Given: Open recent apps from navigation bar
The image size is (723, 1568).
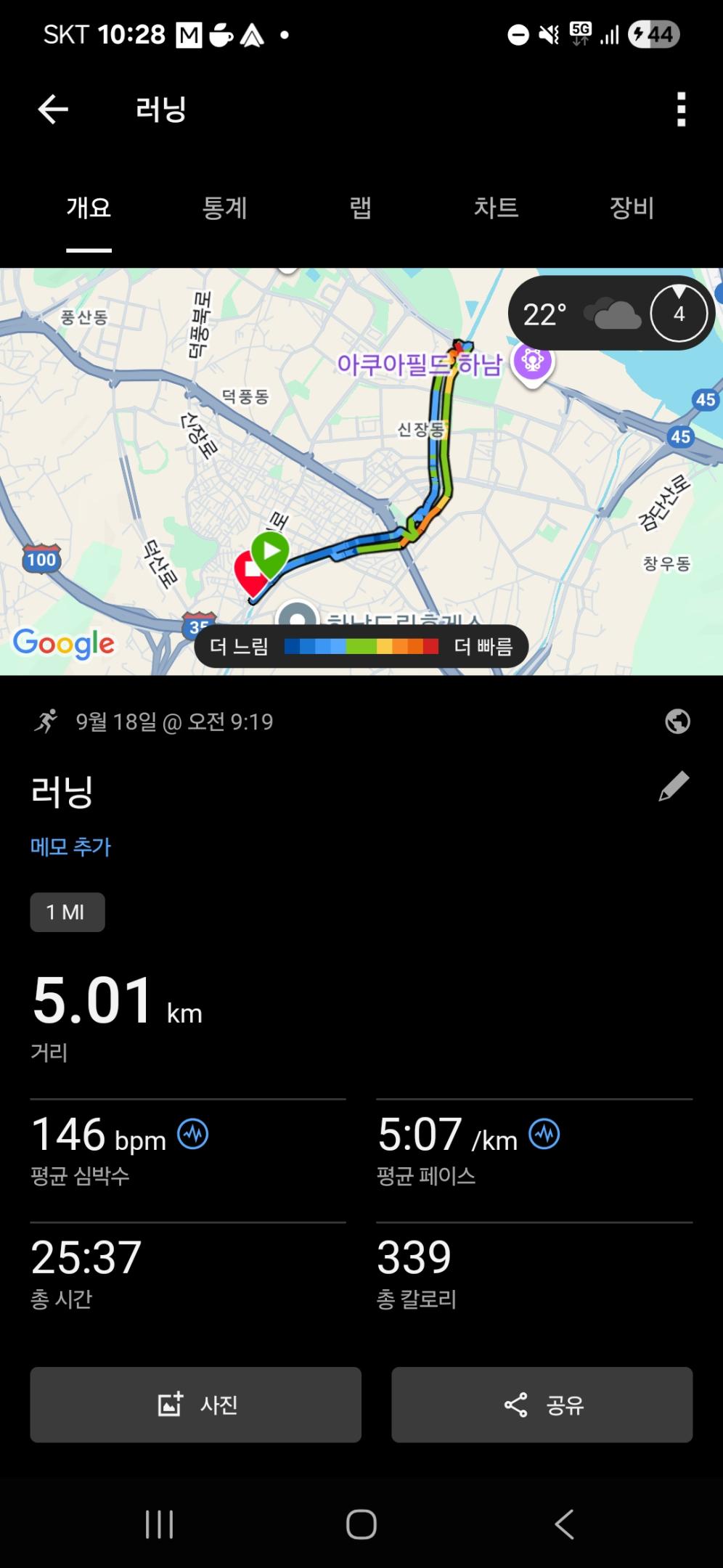Looking at the screenshot, I should 159,1524.
